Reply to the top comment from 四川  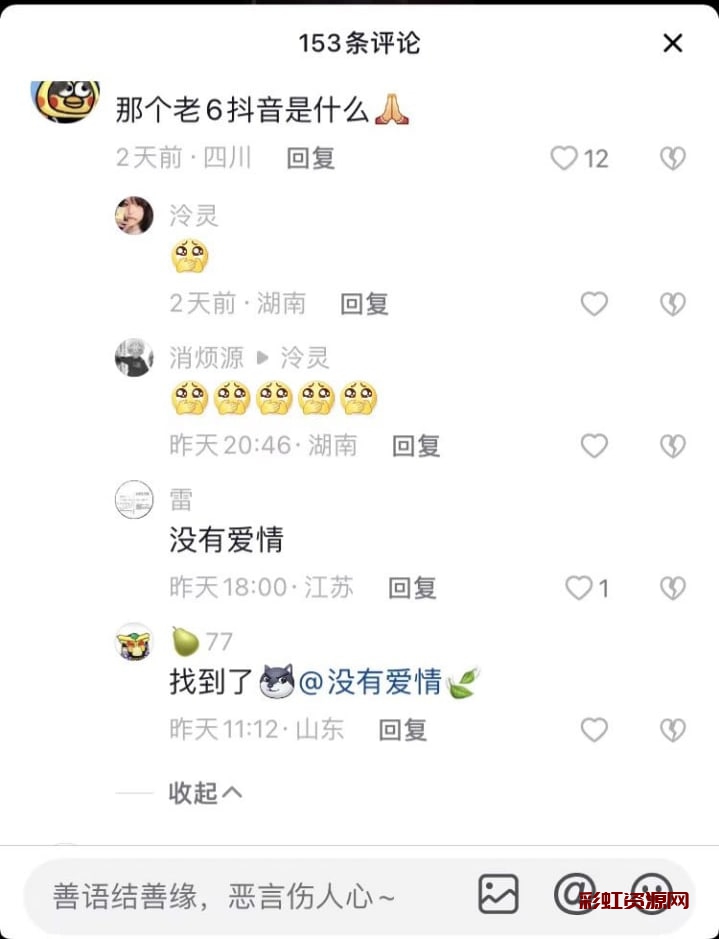pyautogui.click(x=310, y=159)
